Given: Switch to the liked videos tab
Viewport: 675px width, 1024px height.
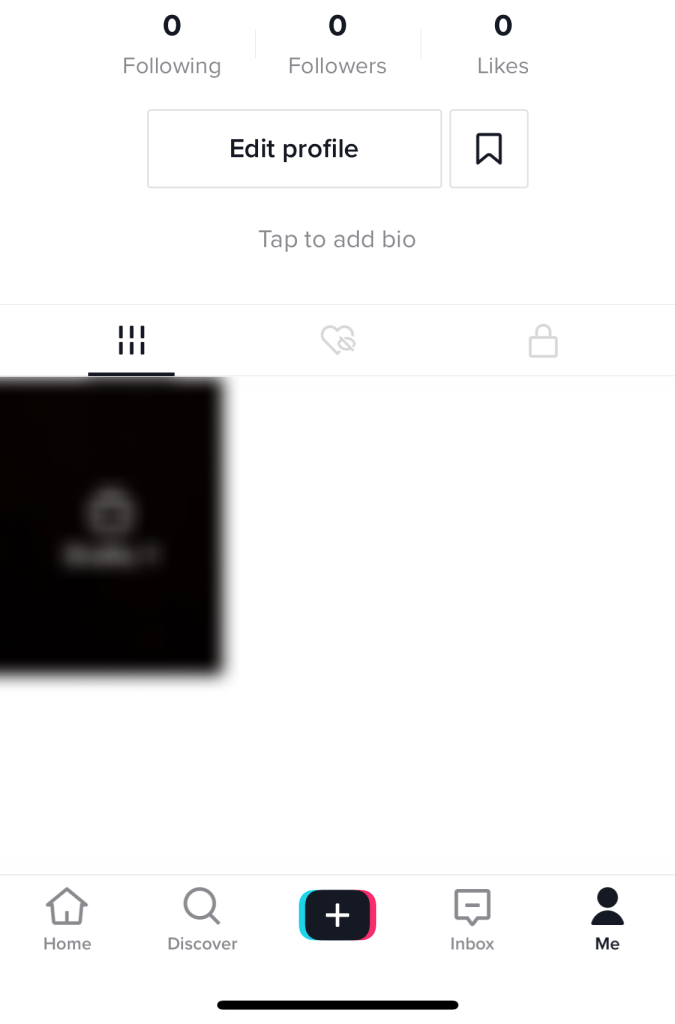Looking at the screenshot, I should [338, 341].
